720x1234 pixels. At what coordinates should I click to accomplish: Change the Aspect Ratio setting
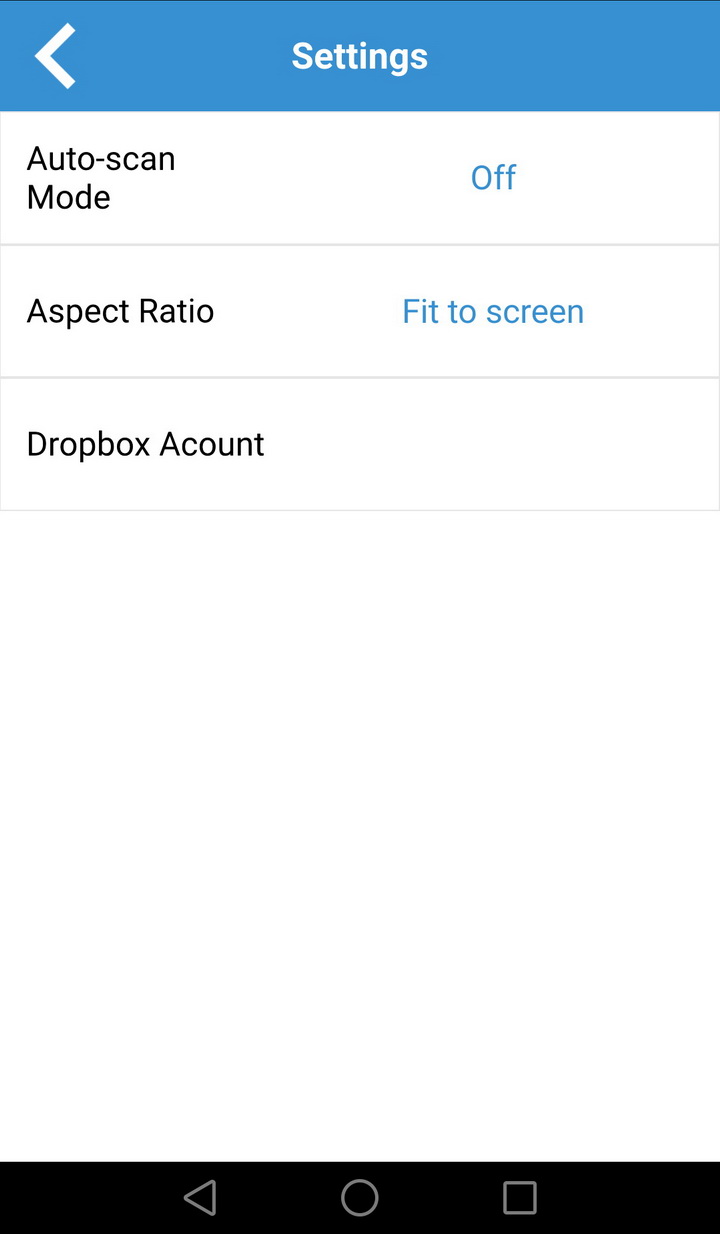pos(360,311)
